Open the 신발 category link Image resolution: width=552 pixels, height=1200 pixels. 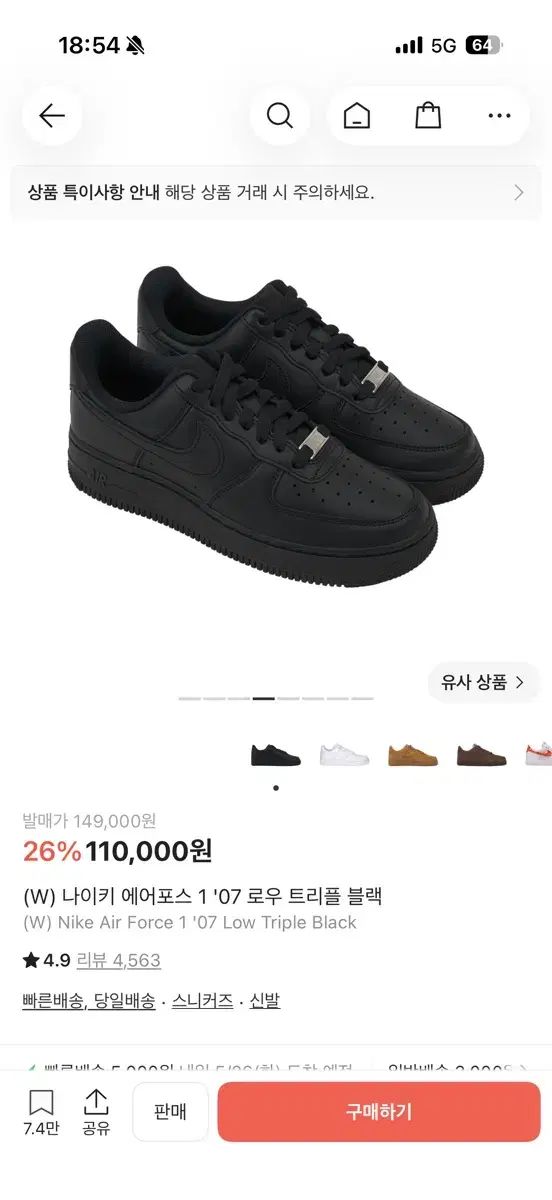[265, 1001]
